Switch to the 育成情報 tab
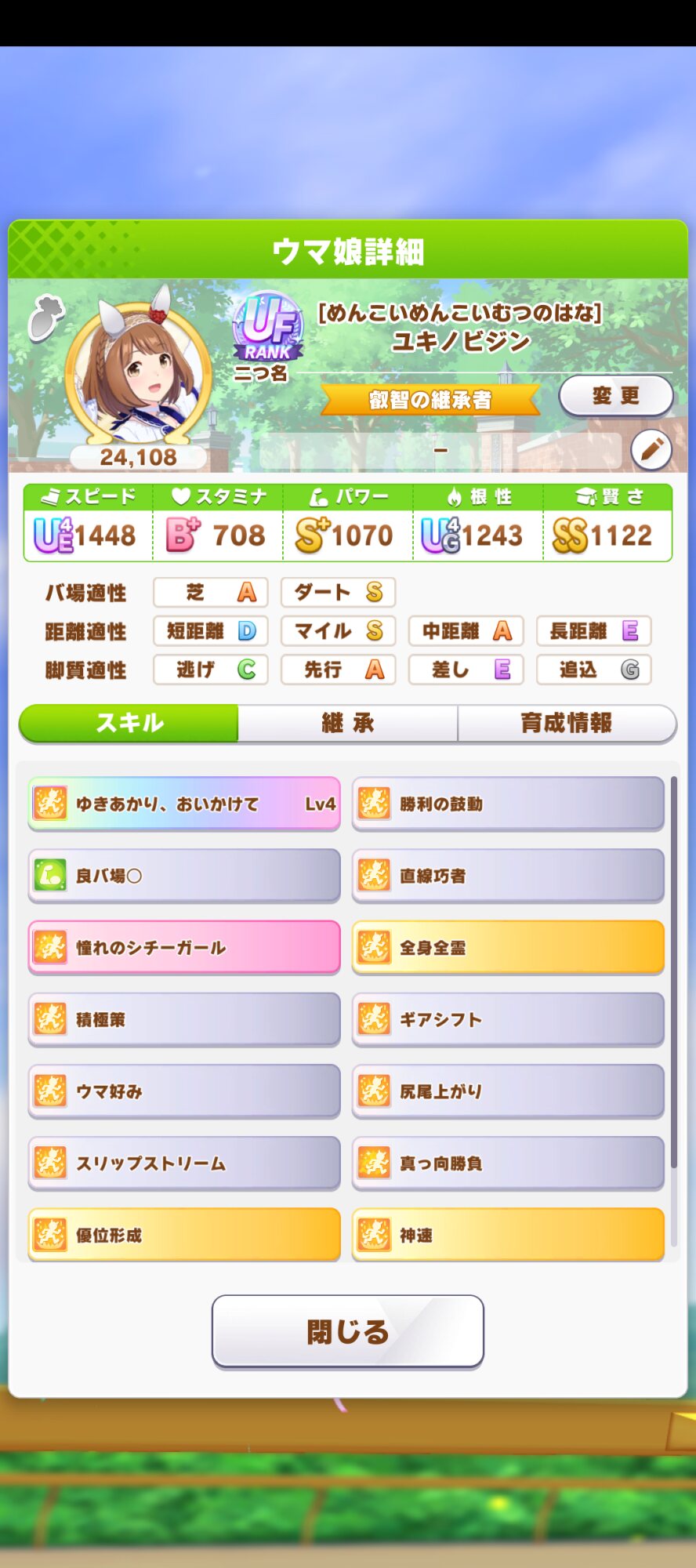696x1568 pixels. (567, 723)
